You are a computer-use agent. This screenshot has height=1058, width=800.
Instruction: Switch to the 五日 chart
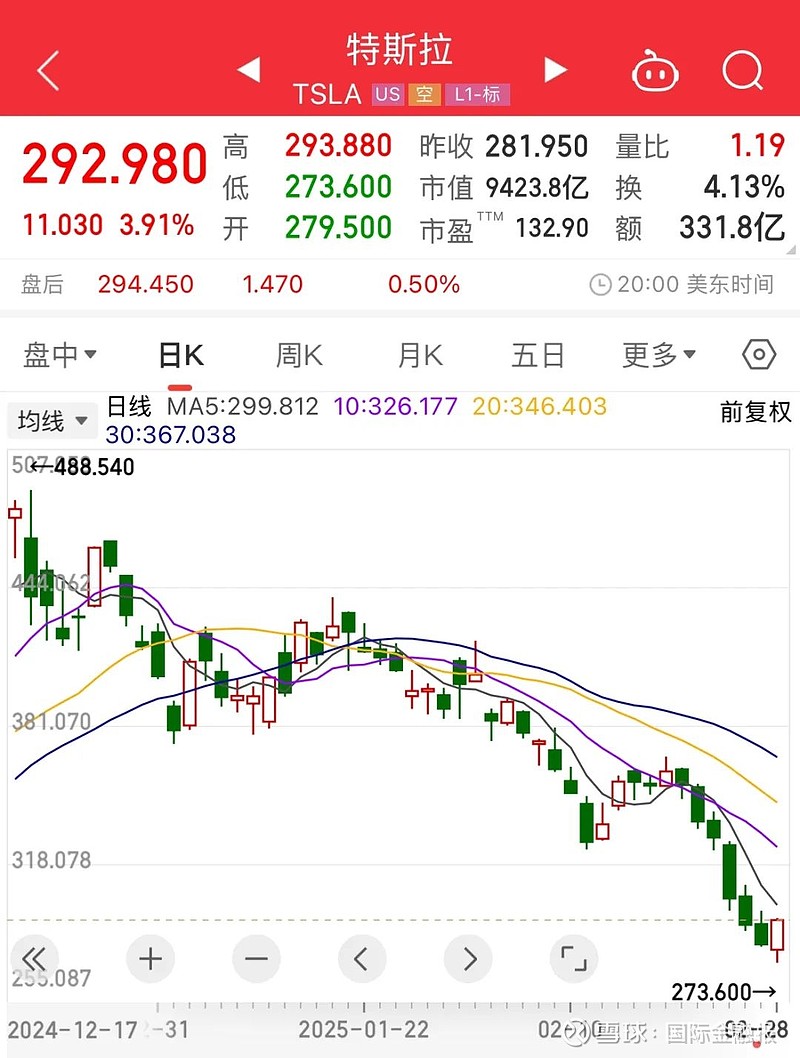coord(538,355)
